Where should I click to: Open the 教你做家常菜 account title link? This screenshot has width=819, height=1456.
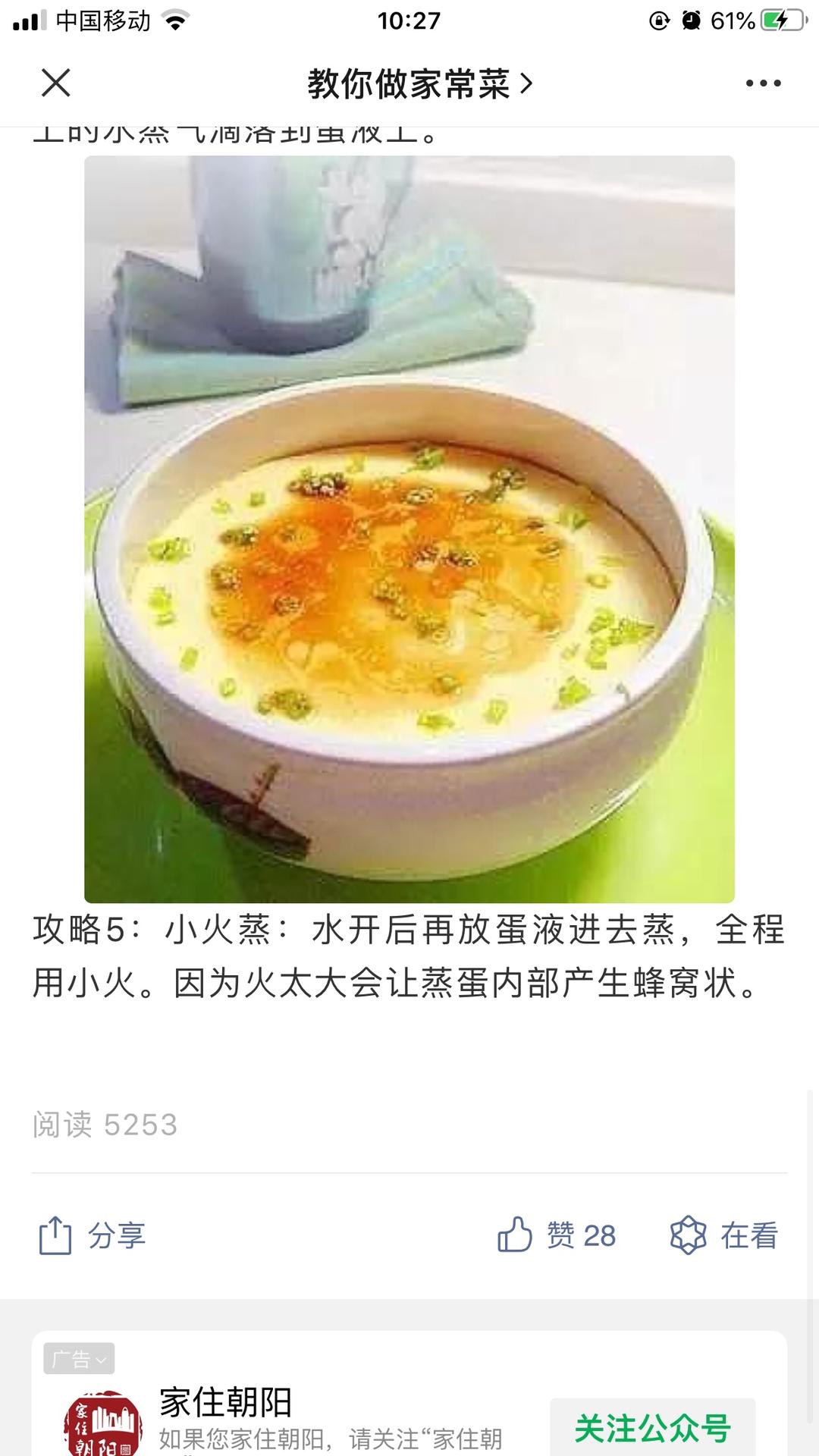coord(419,83)
